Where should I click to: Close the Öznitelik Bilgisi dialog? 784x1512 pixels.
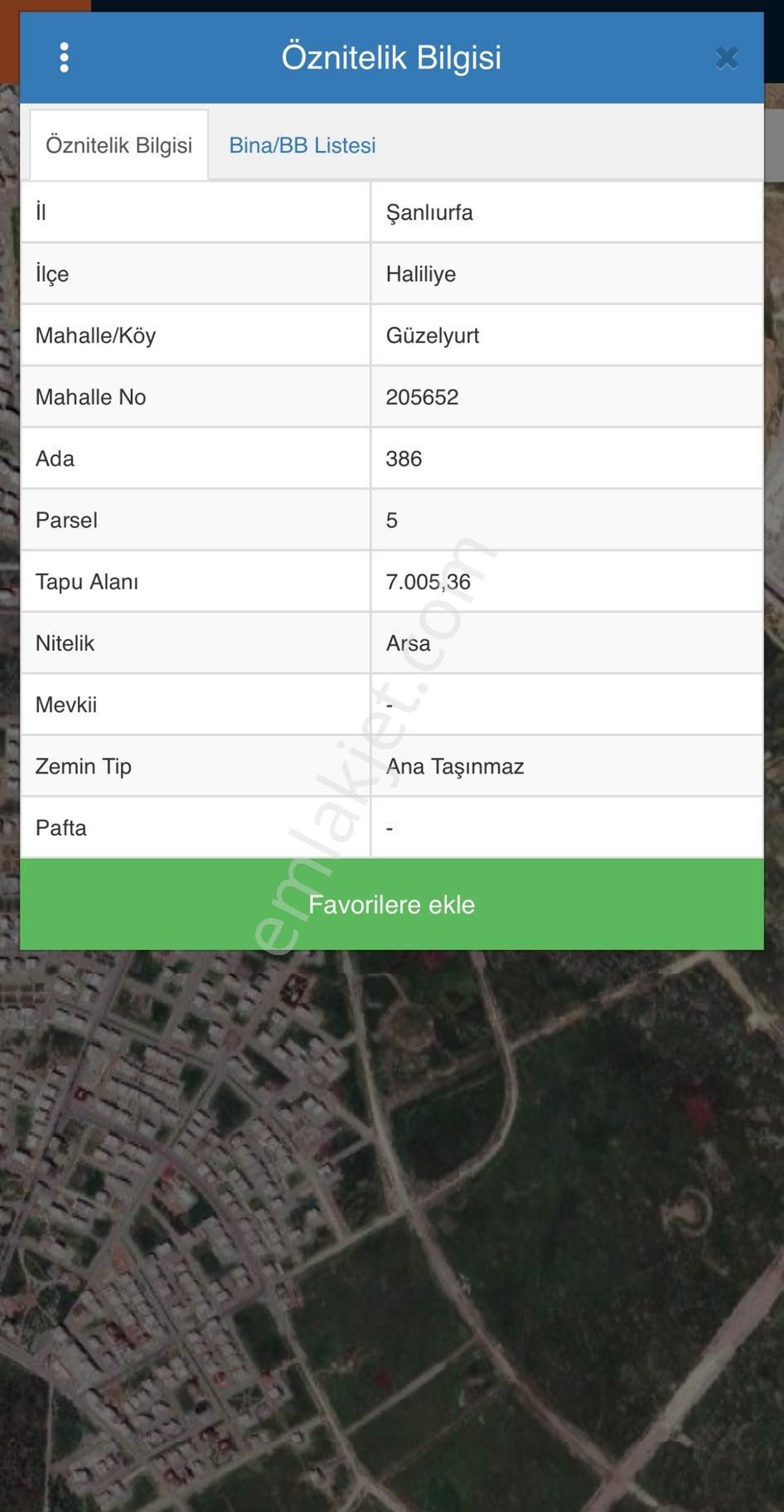[x=726, y=58]
